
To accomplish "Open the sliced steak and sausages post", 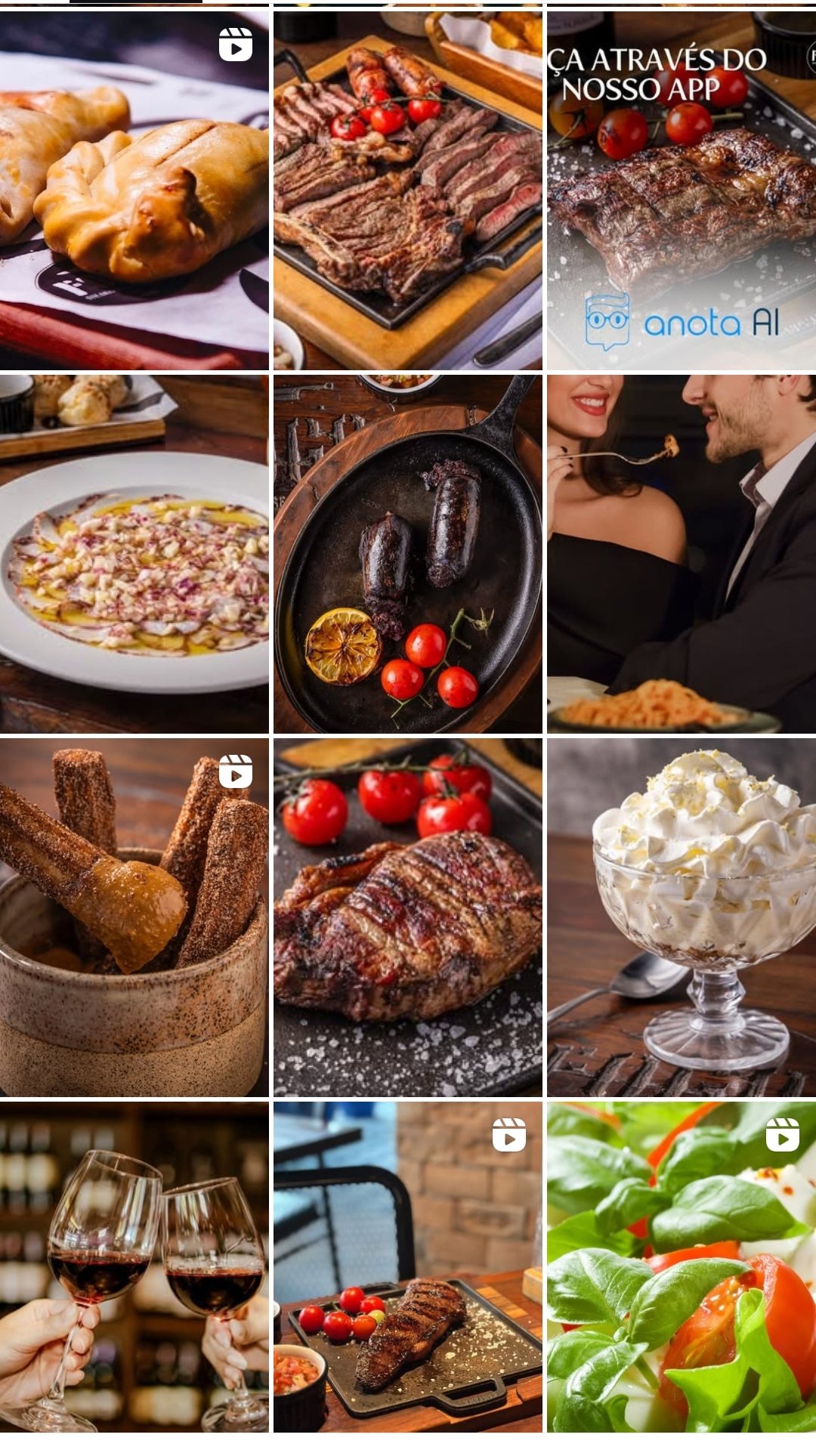I will coord(407,190).
